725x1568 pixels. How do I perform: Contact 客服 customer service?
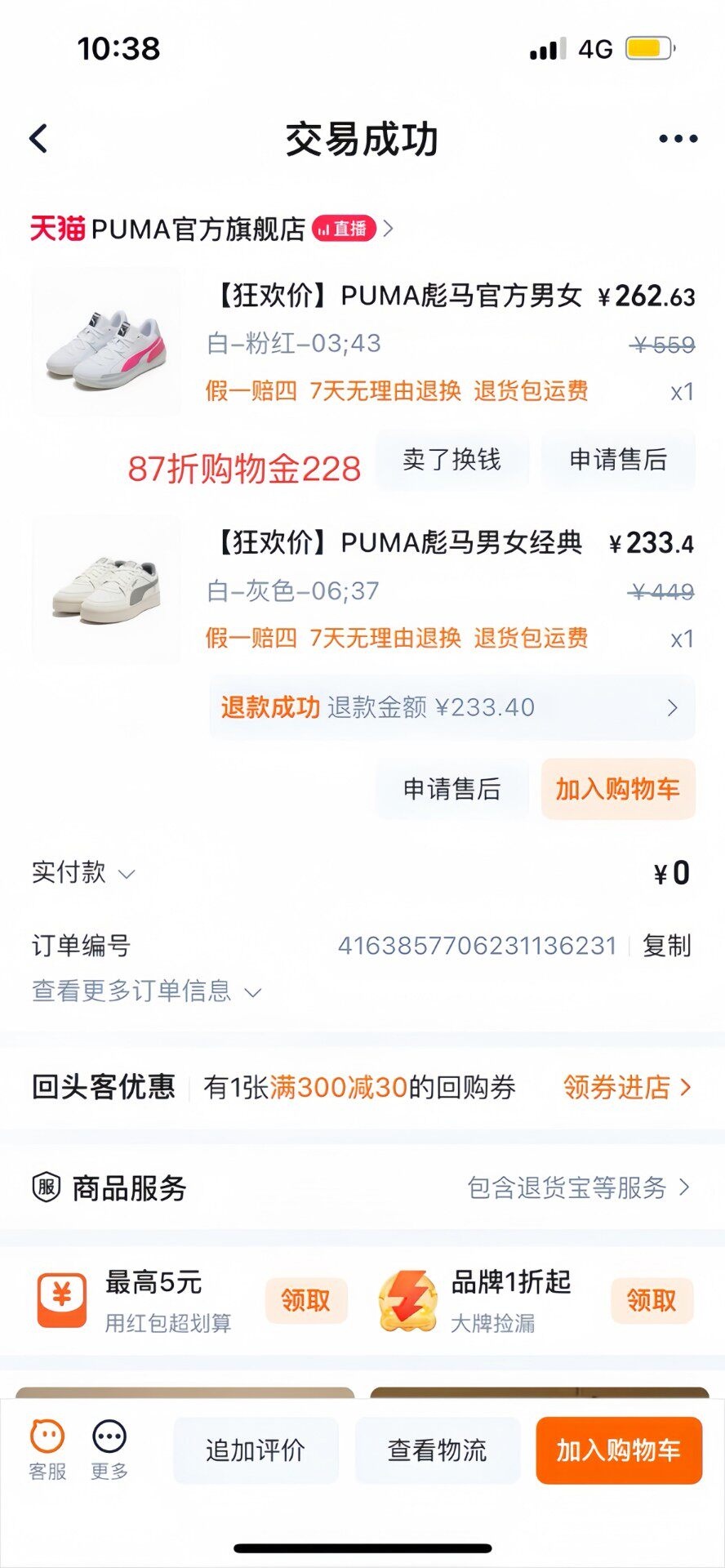[47, 1450]
